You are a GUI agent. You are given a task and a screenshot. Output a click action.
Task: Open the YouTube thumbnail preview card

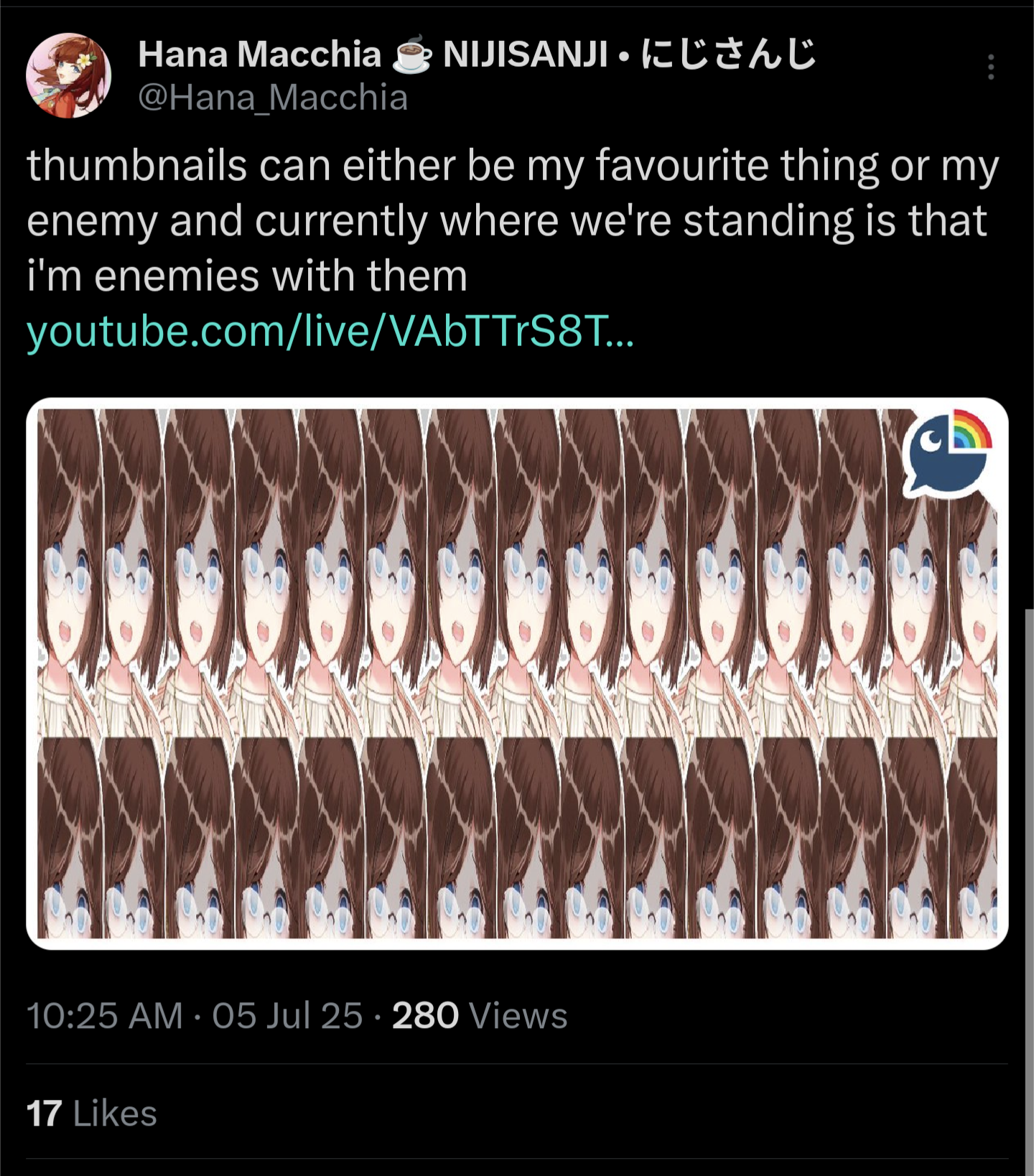pos(517,673)
